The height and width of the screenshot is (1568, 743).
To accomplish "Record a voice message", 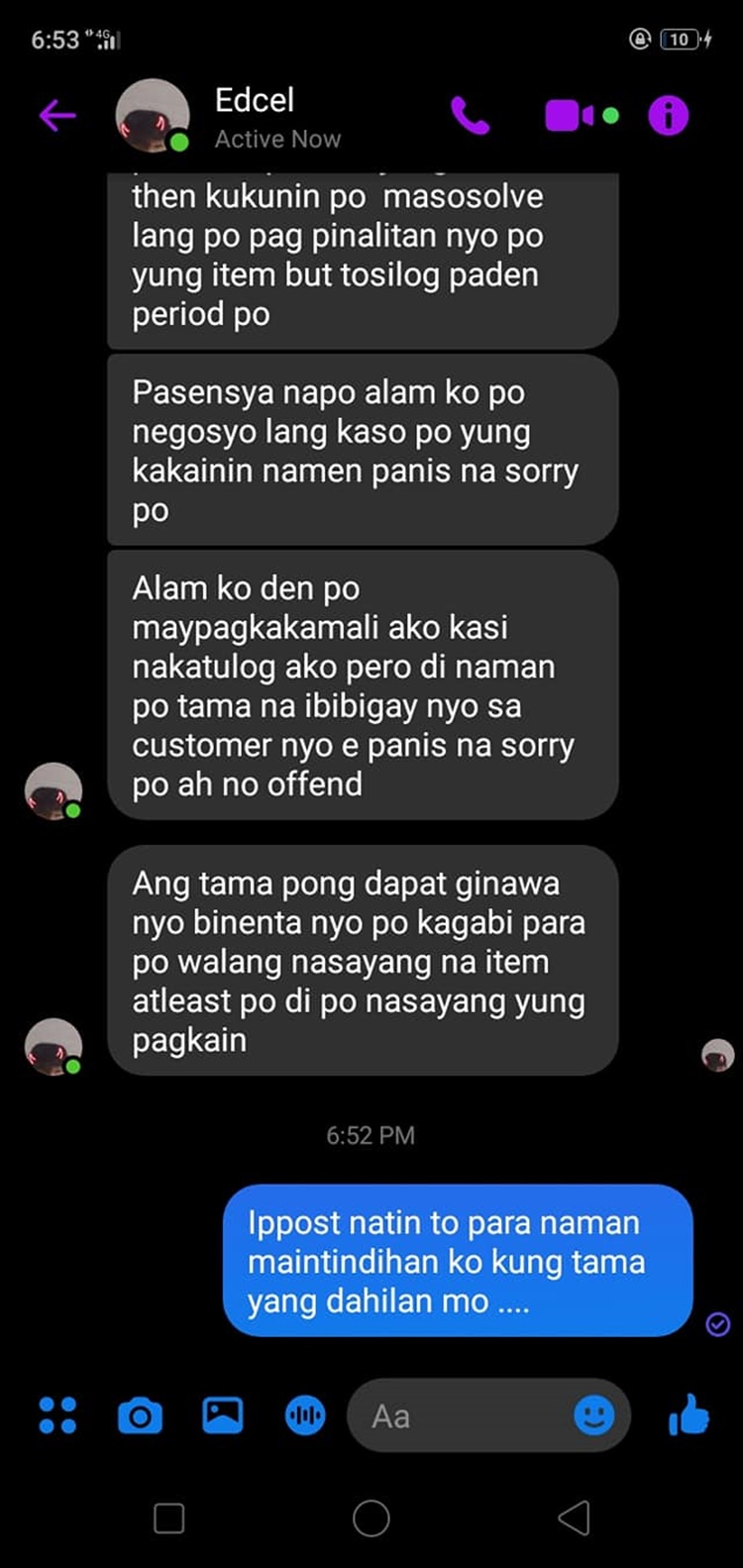I will 304,1415.
